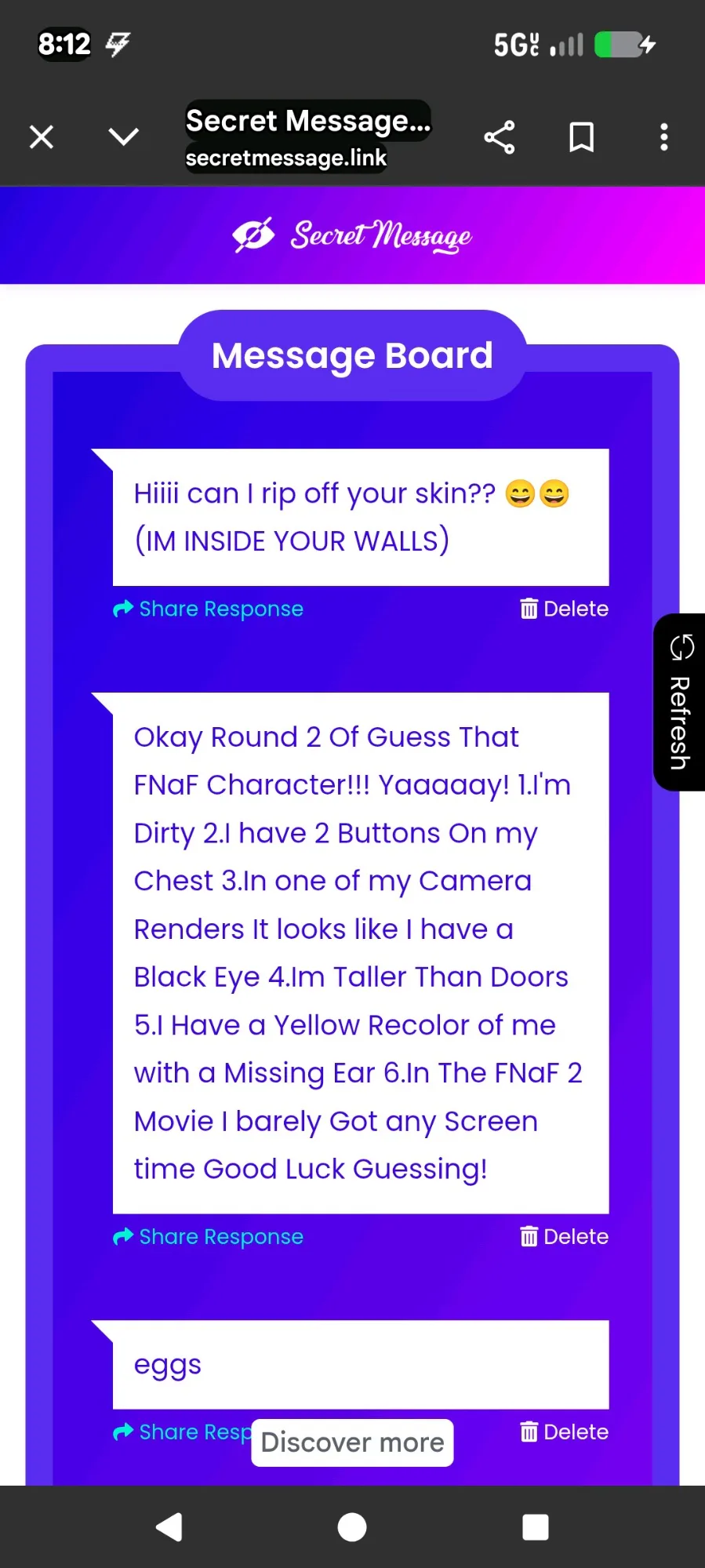Open Secret Message logo in header
Screen dimensions: 705x1568
tap(352, 235)
